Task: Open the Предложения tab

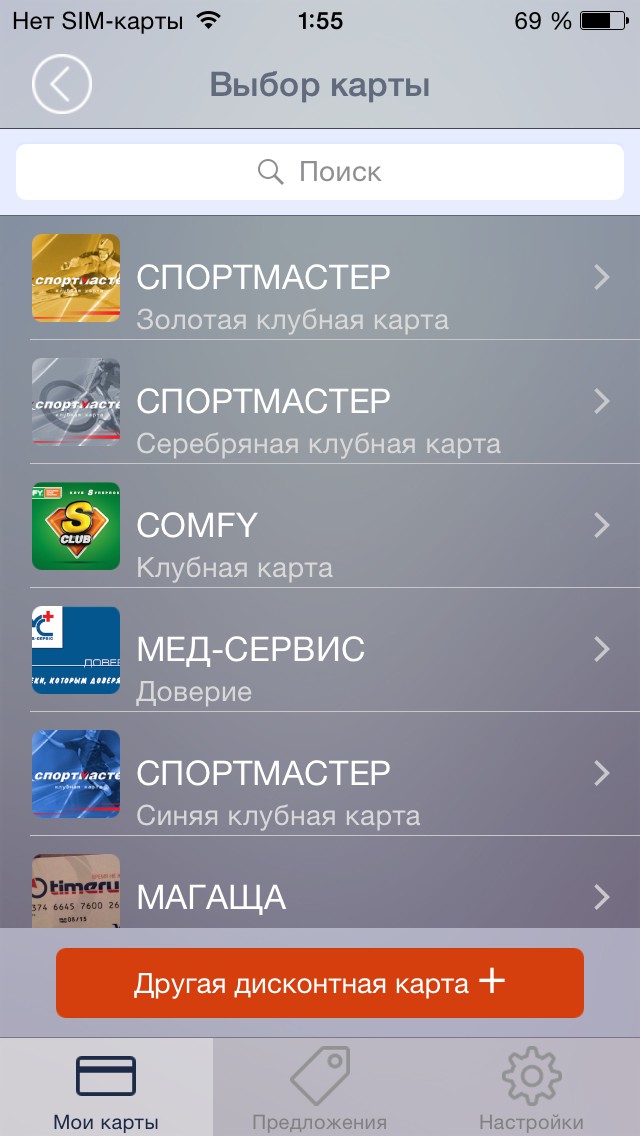Action: (319, 1088)
